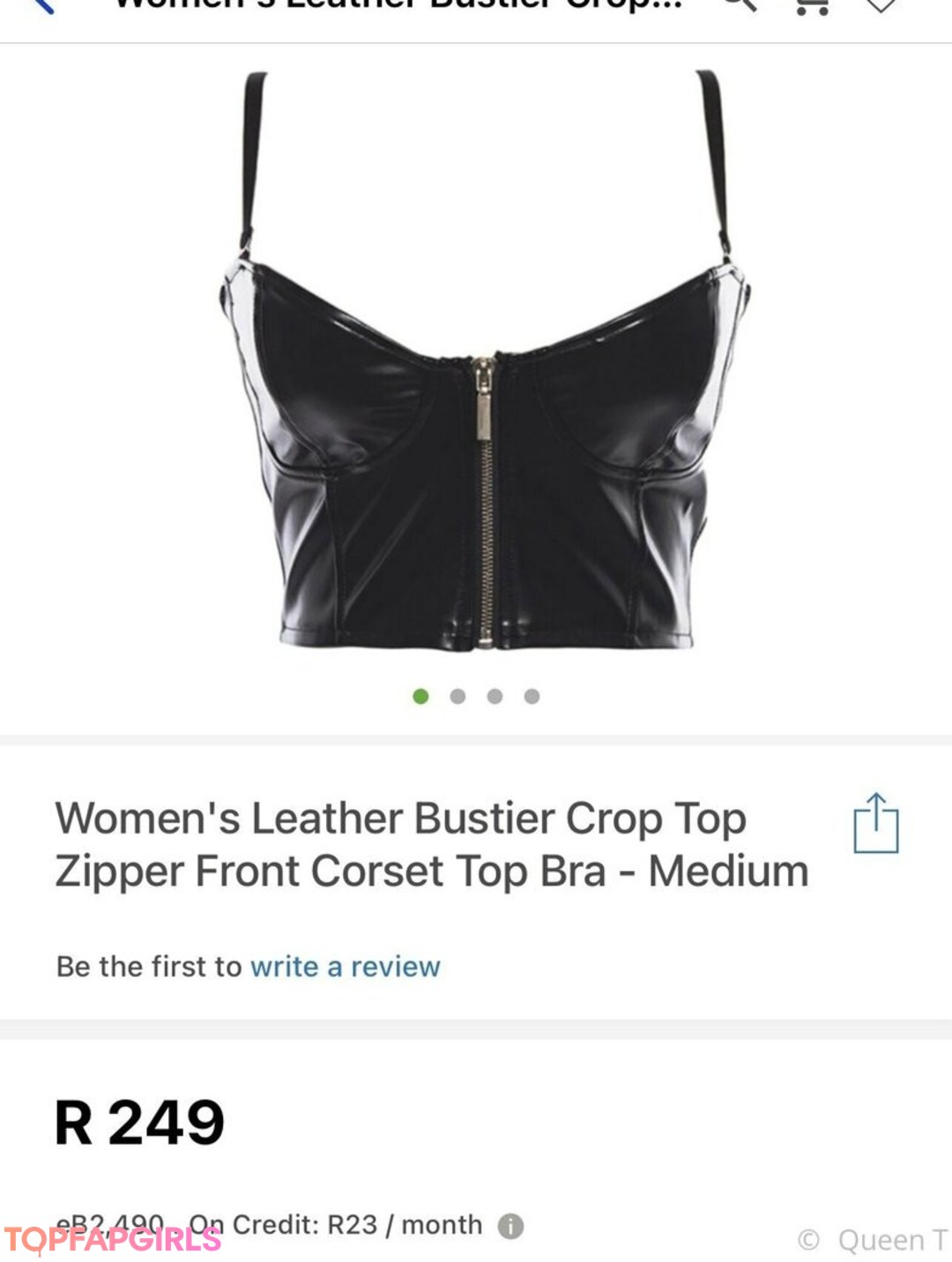Open search from the top bar
952x1262 pixels.
point(740,5)
